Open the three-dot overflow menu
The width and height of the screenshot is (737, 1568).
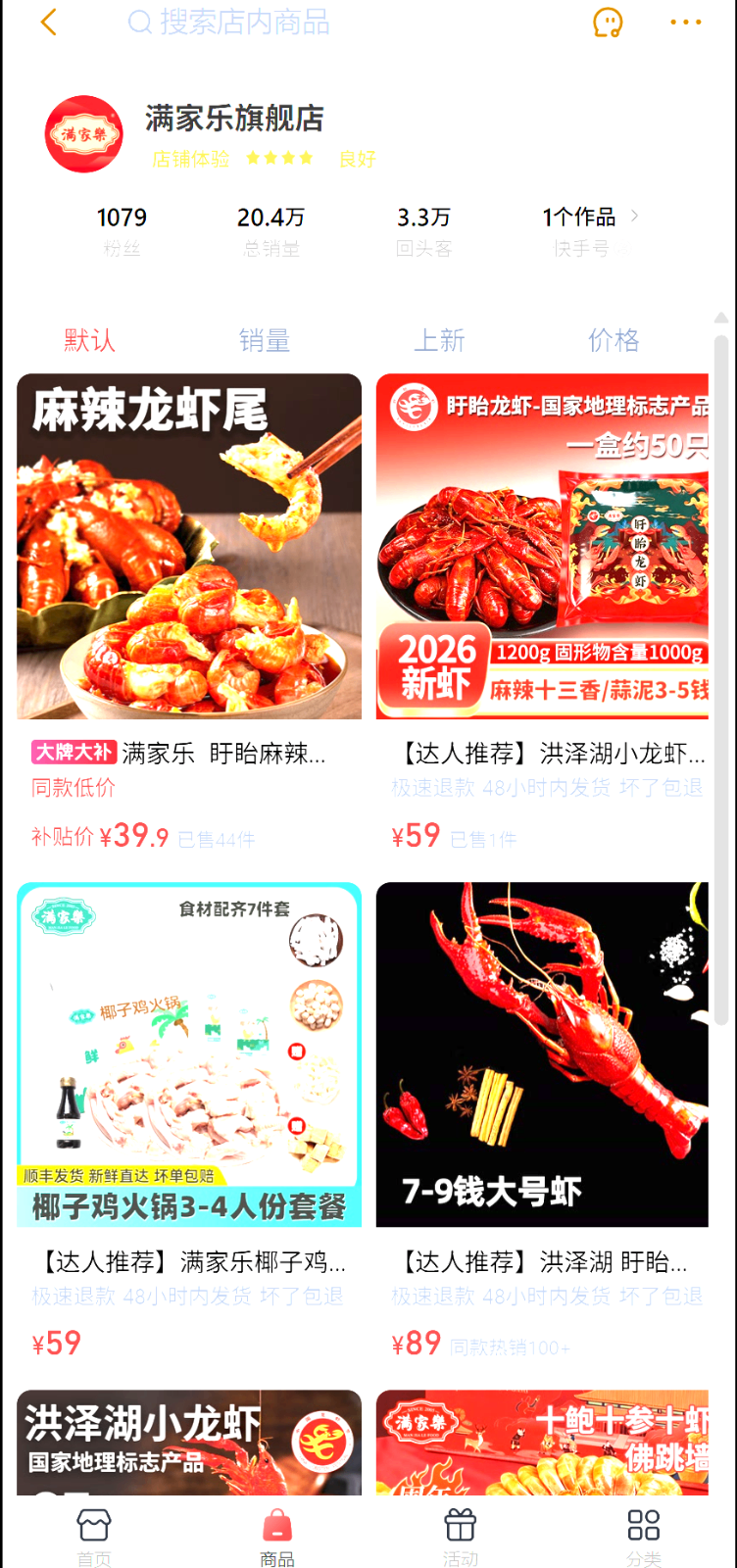tap(685, 23)
